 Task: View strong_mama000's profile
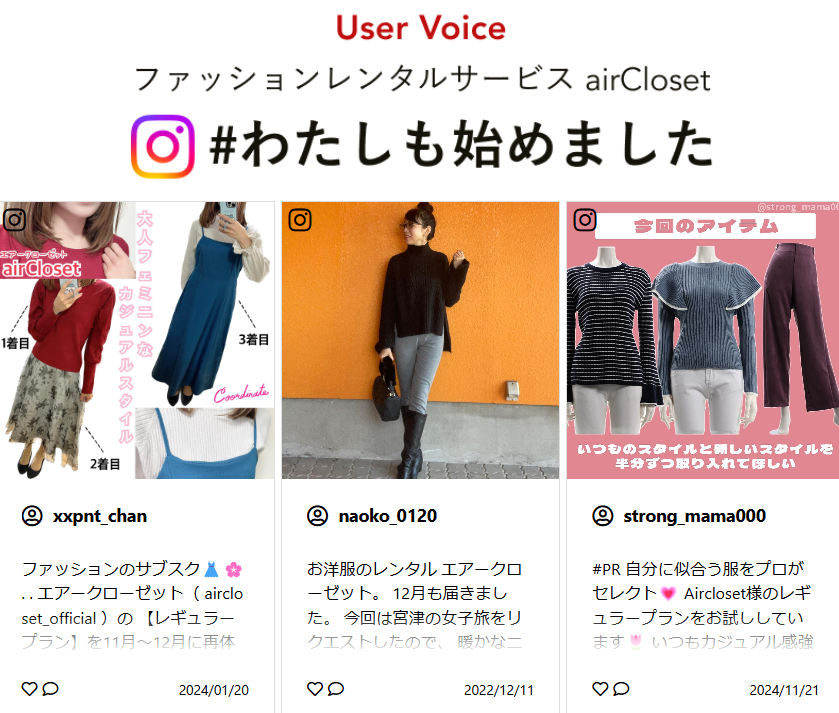(694, 516)
